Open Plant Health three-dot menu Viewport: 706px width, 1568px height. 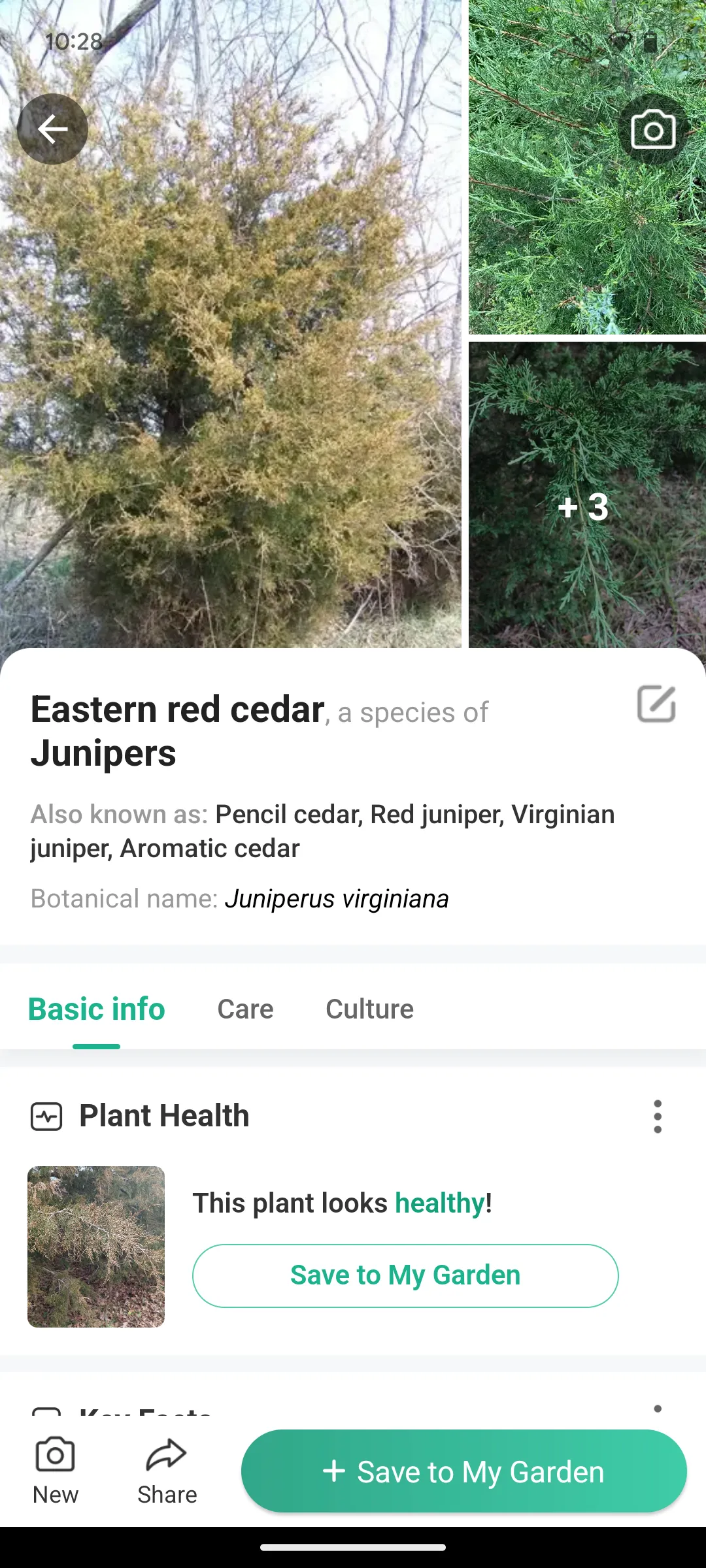657,1116
